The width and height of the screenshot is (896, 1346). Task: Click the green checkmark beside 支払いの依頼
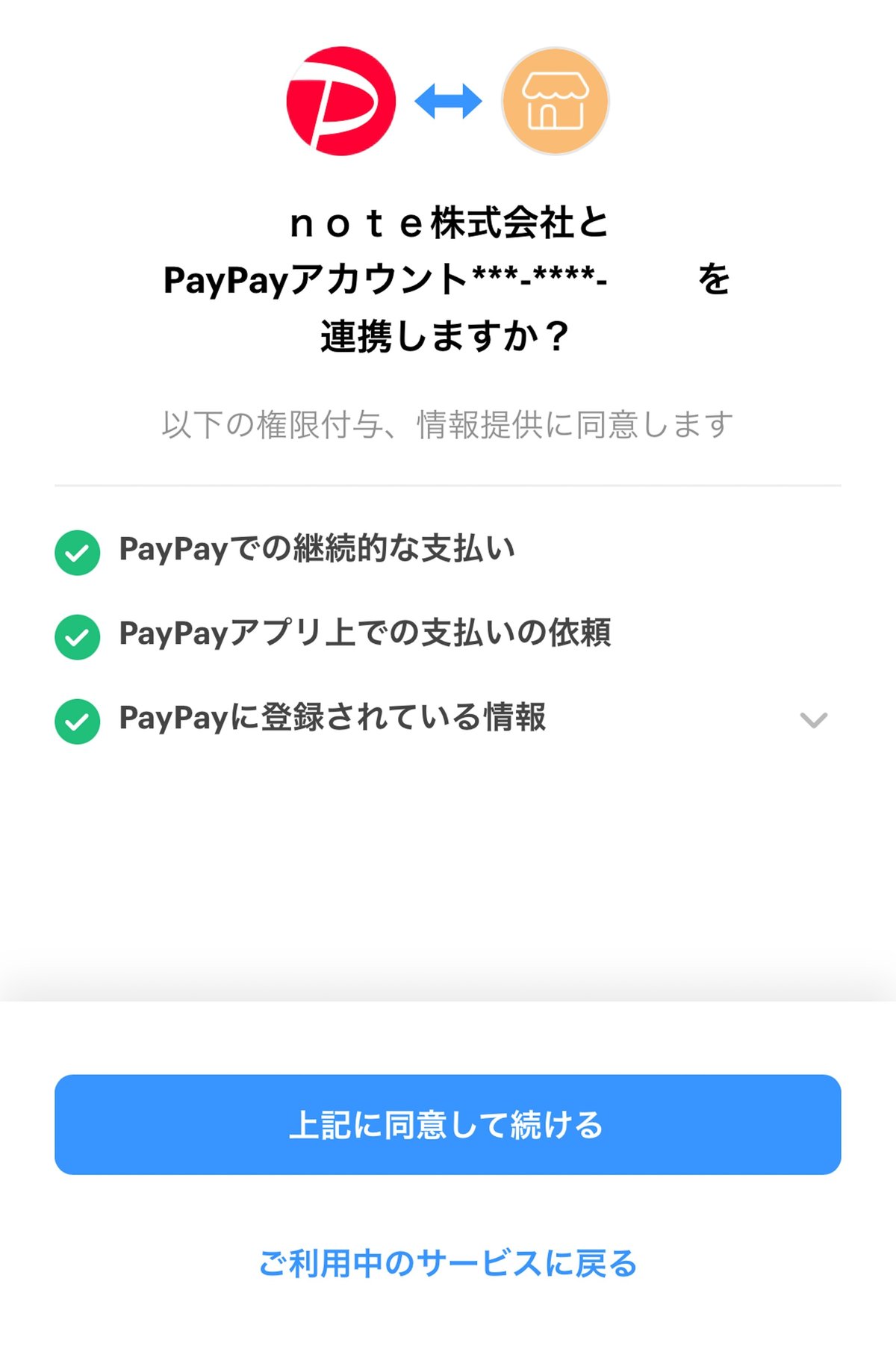(78, 636)
